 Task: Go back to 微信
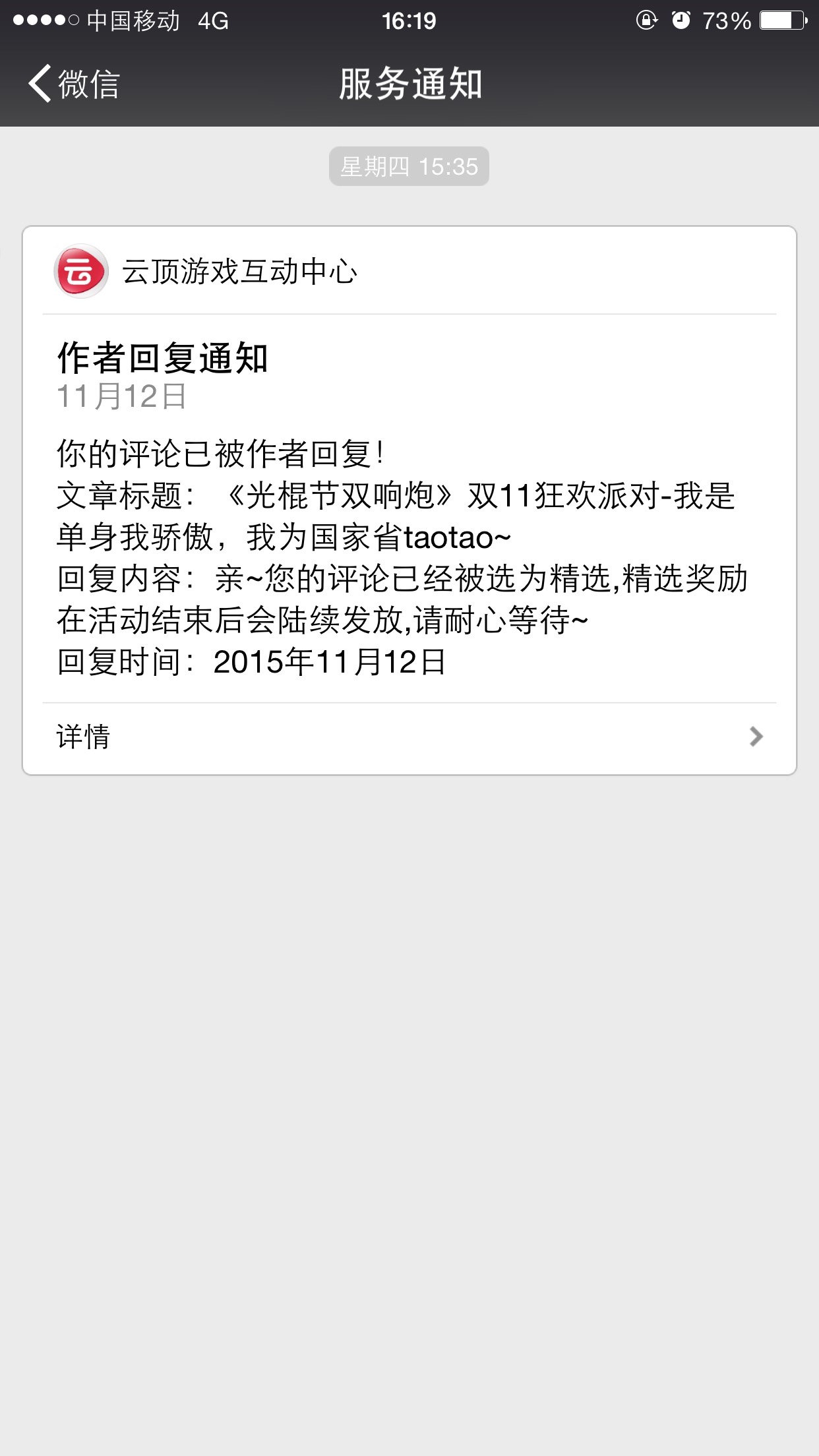[74, 84]
